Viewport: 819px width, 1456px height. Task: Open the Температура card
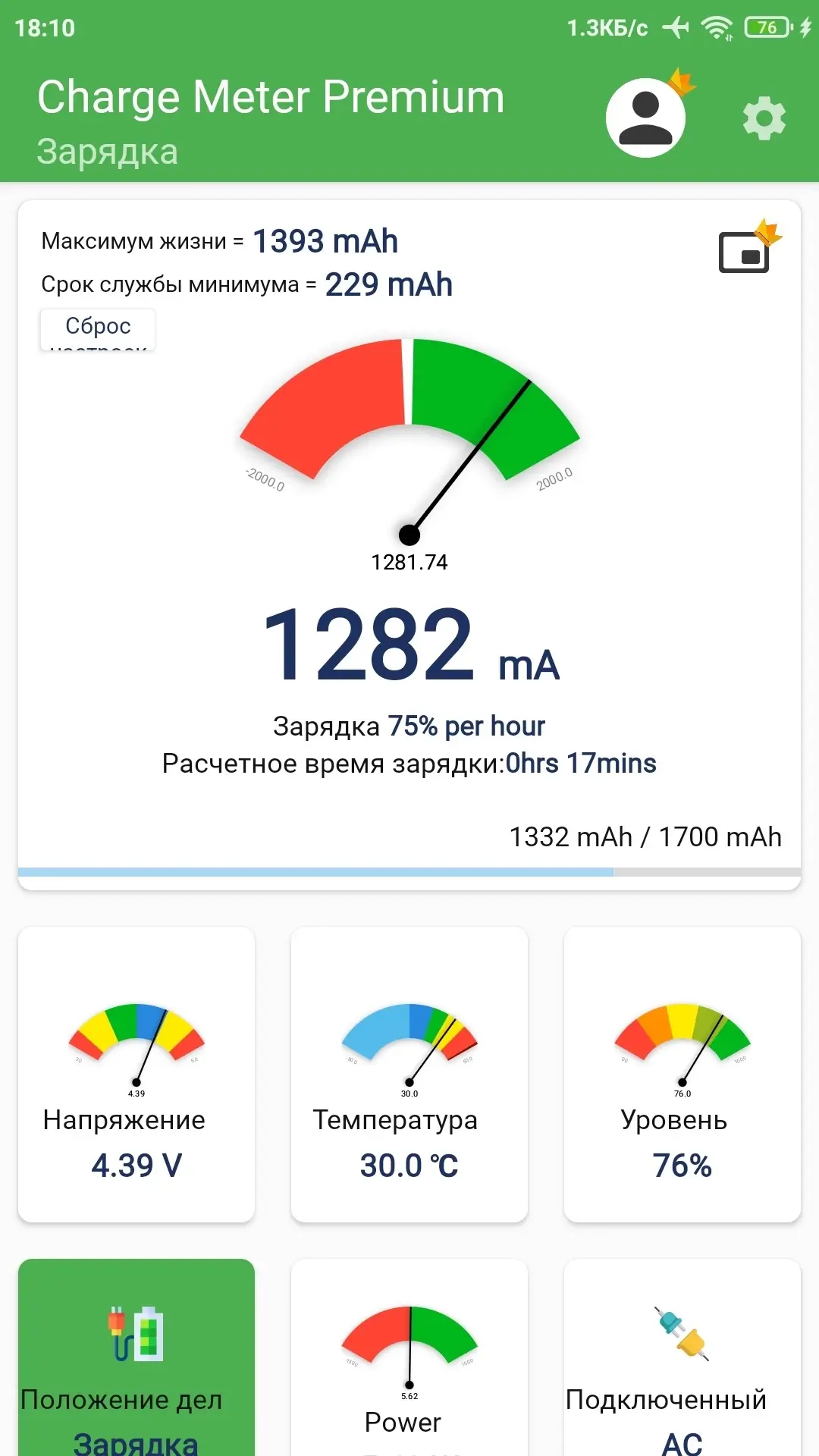[409, 1074]
